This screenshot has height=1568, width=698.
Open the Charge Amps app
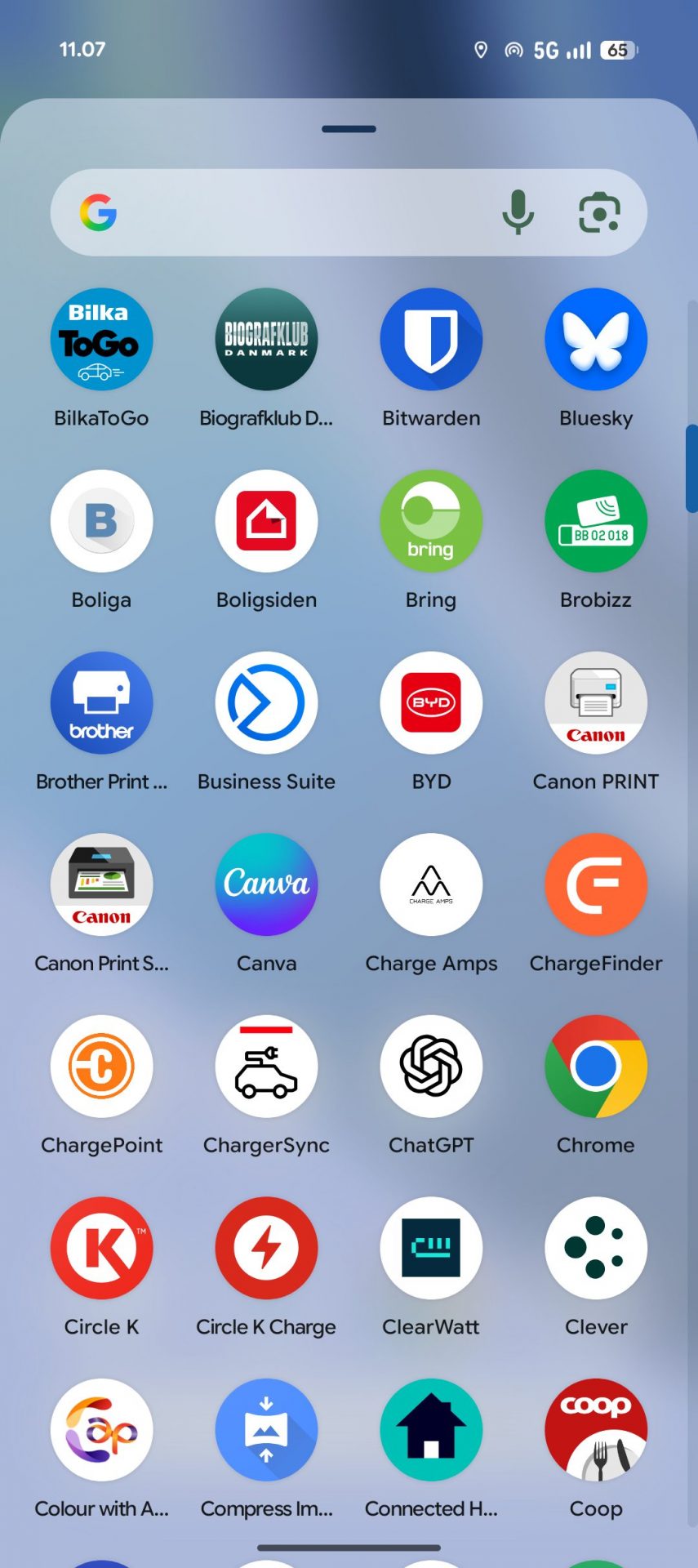(431, 884)
